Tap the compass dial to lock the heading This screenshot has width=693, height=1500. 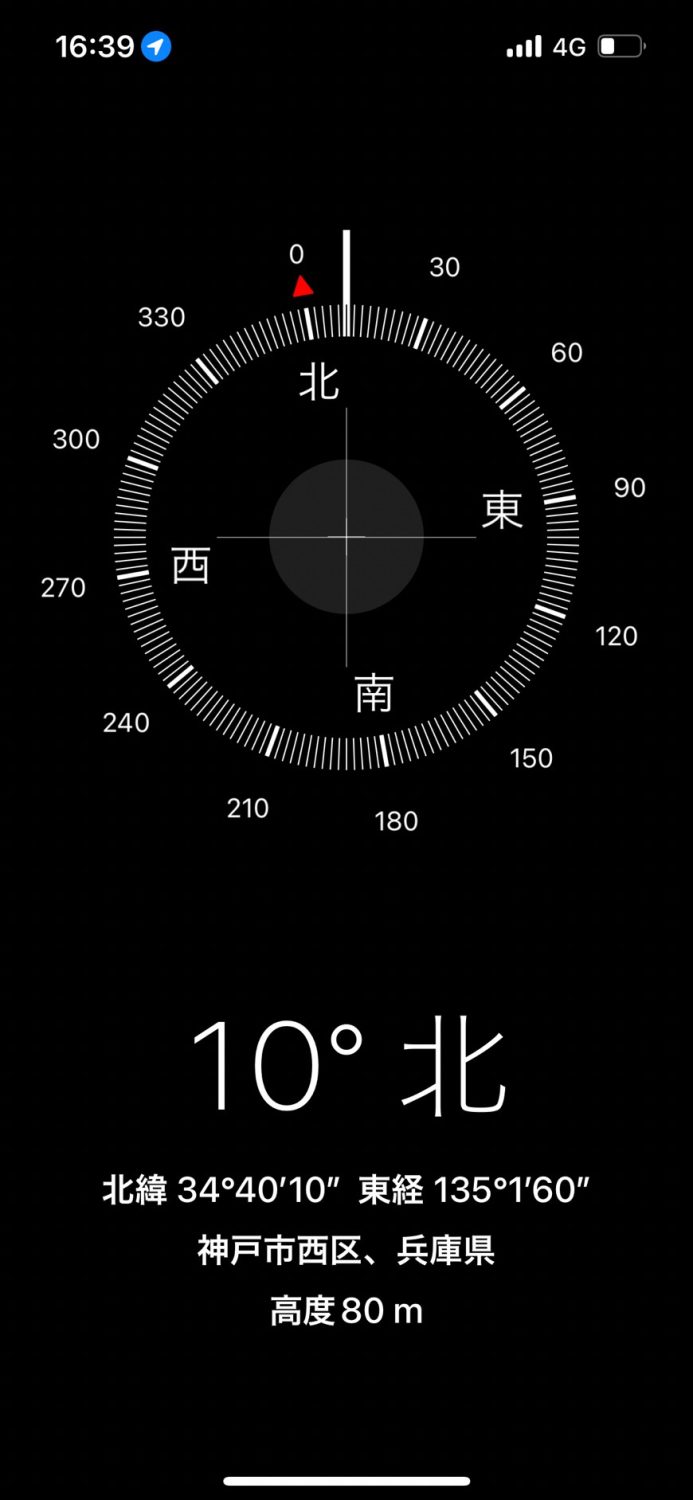click(x=346, y=537)
